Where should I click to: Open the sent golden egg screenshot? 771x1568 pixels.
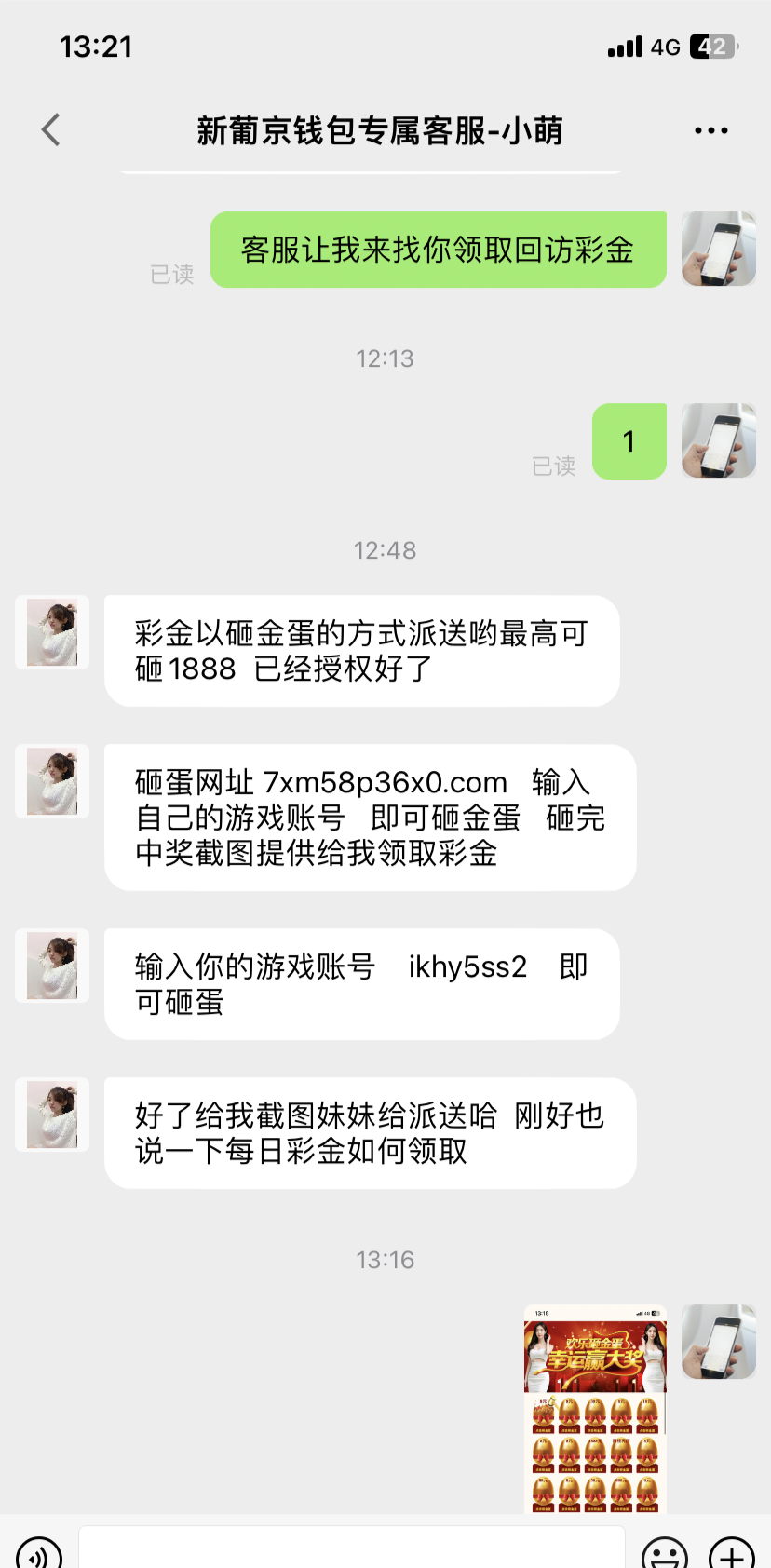(596, 1408)
